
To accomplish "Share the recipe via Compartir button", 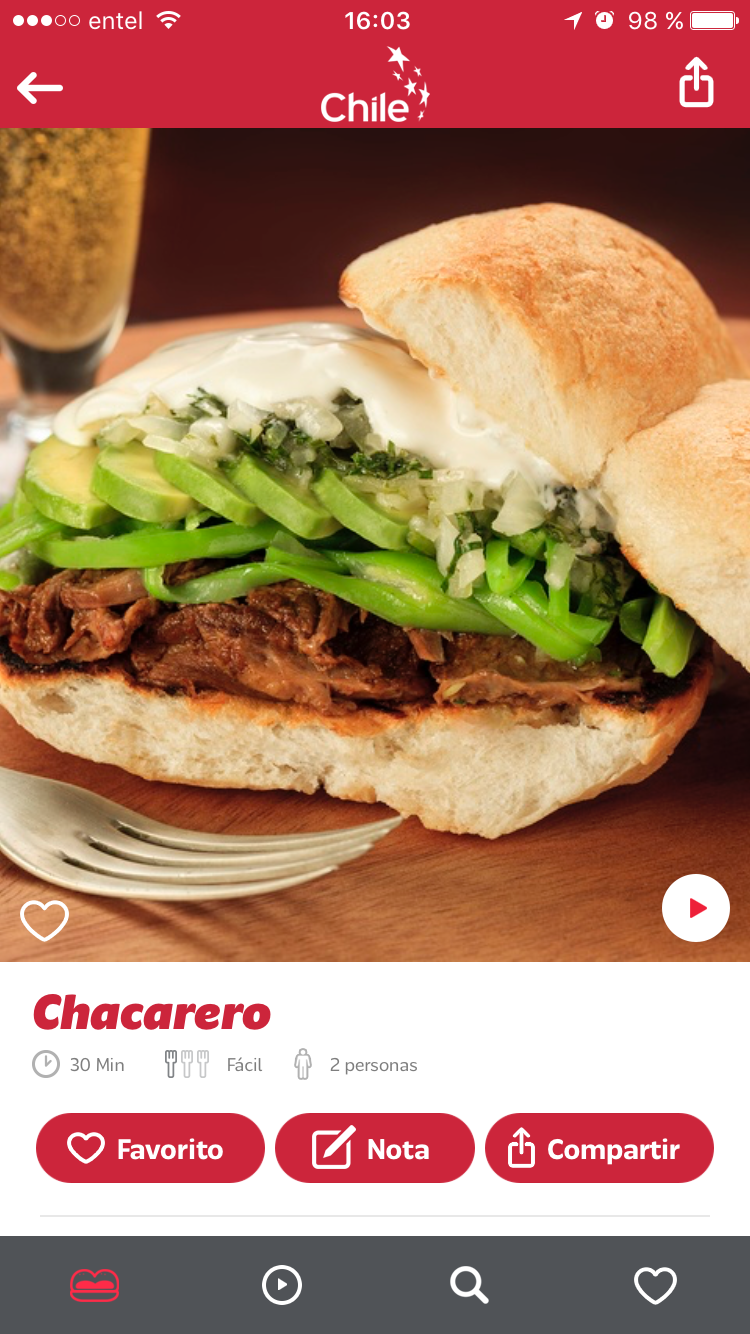I will [x=599, y=1148].
